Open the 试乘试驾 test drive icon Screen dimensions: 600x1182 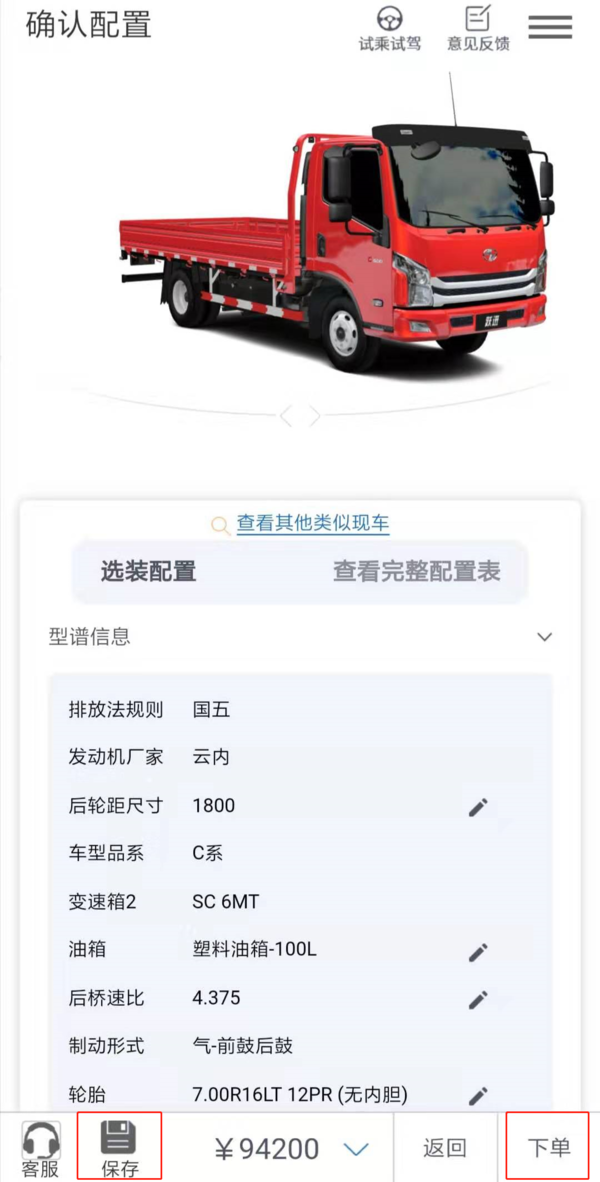[x=390, y=29]
